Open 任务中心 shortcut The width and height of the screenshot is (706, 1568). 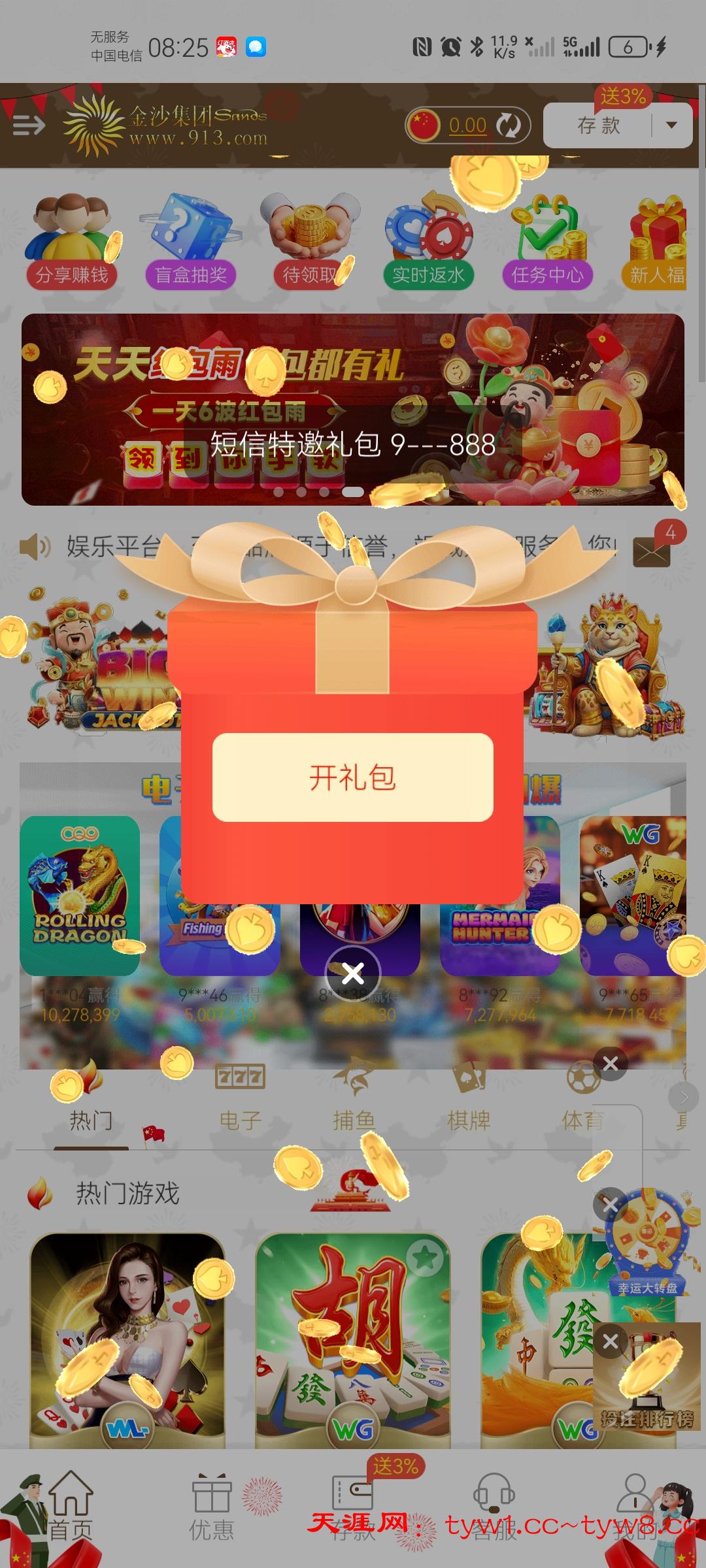(x=547, y=243)
